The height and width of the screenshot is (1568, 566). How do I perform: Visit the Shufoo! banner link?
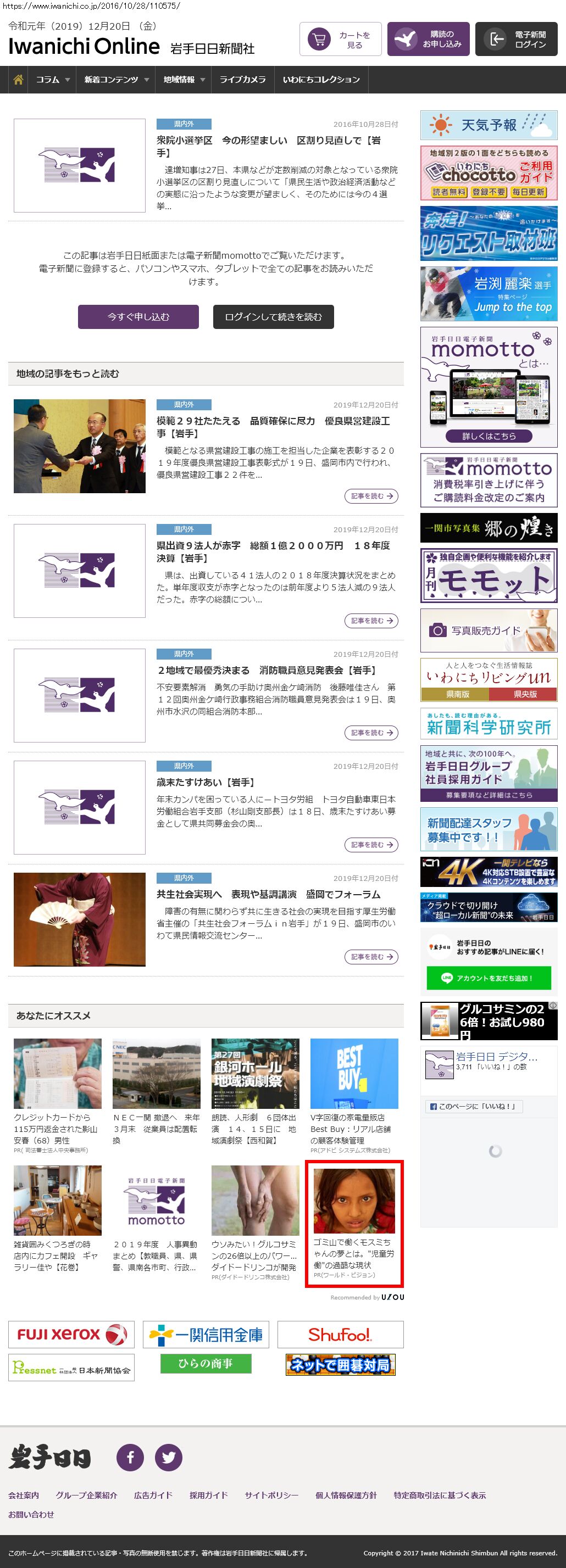pos(340,1335)
